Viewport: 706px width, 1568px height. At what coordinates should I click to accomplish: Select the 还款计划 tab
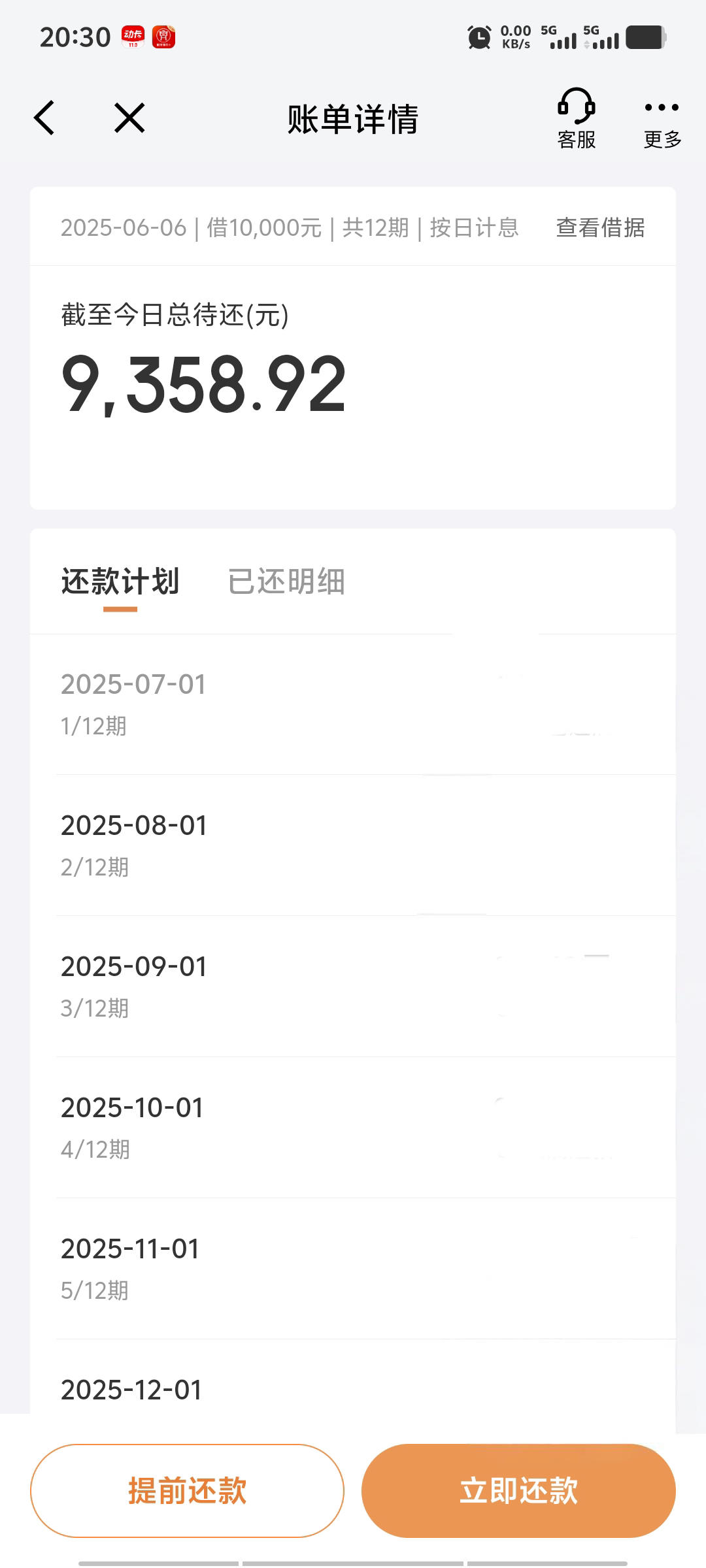pyautogui.click(x=120, y=581)
